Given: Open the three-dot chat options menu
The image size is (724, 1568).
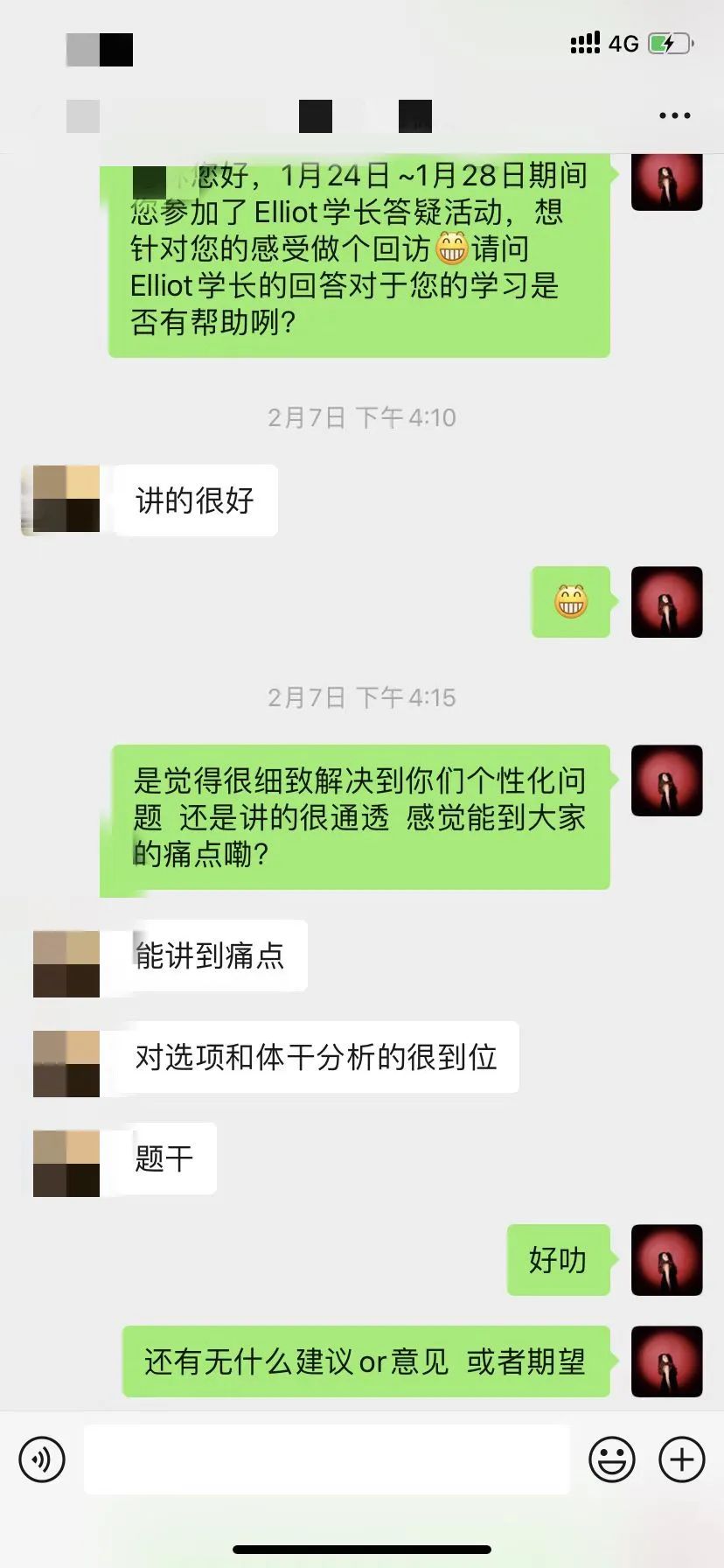Looking at the screenshot, I should 674,115.
